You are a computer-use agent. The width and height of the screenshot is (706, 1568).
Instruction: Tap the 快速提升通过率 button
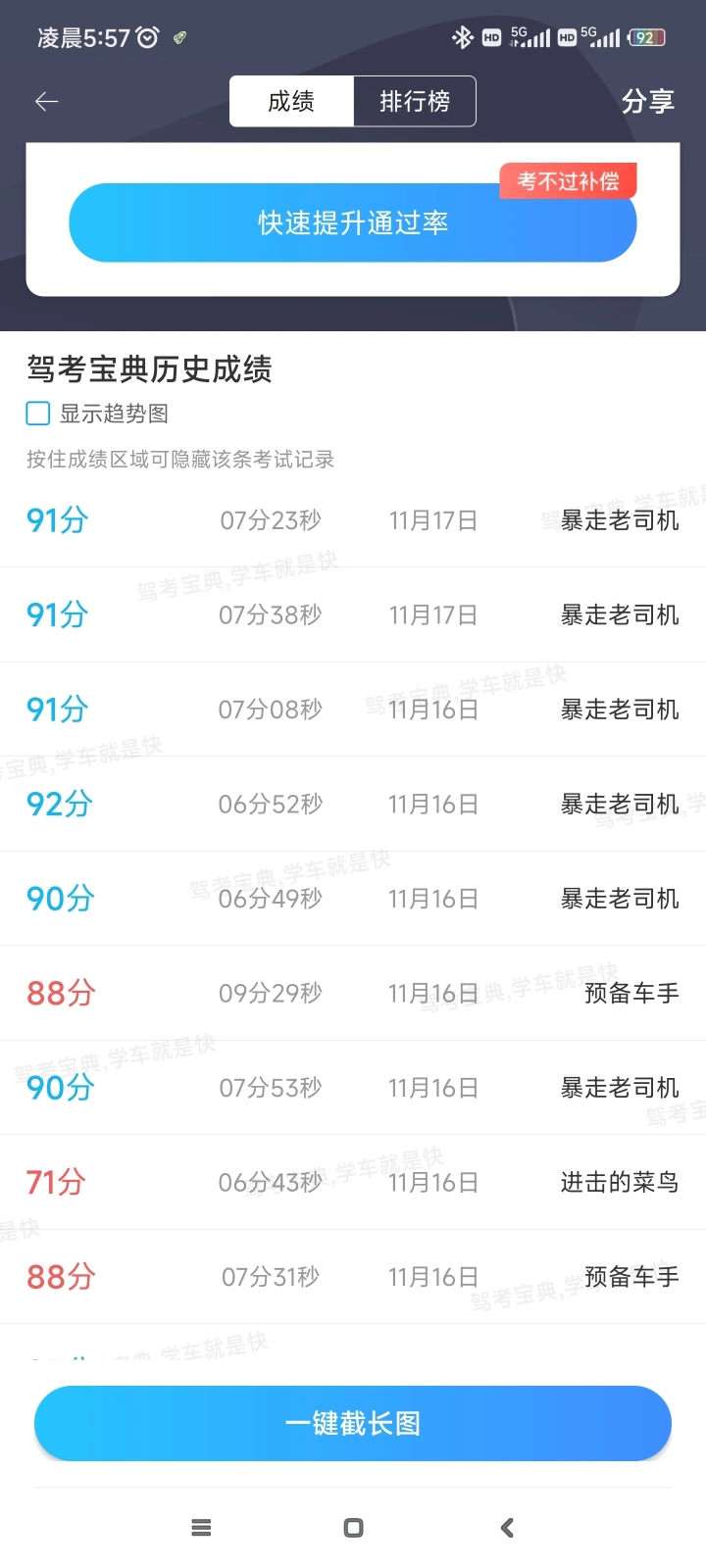coord(353,222)
